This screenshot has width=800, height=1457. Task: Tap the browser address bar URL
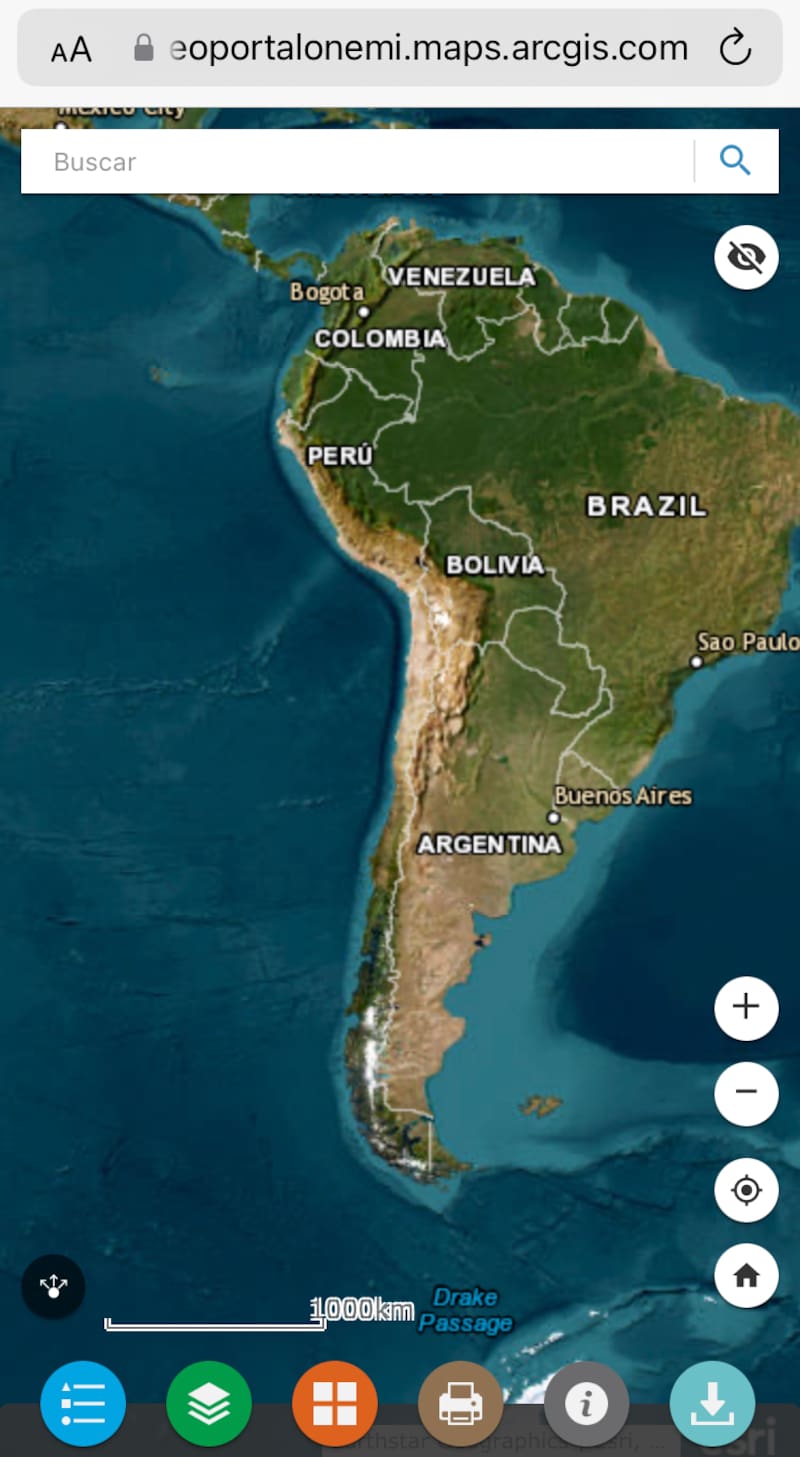pyautogui.click(x=428, y=48)
